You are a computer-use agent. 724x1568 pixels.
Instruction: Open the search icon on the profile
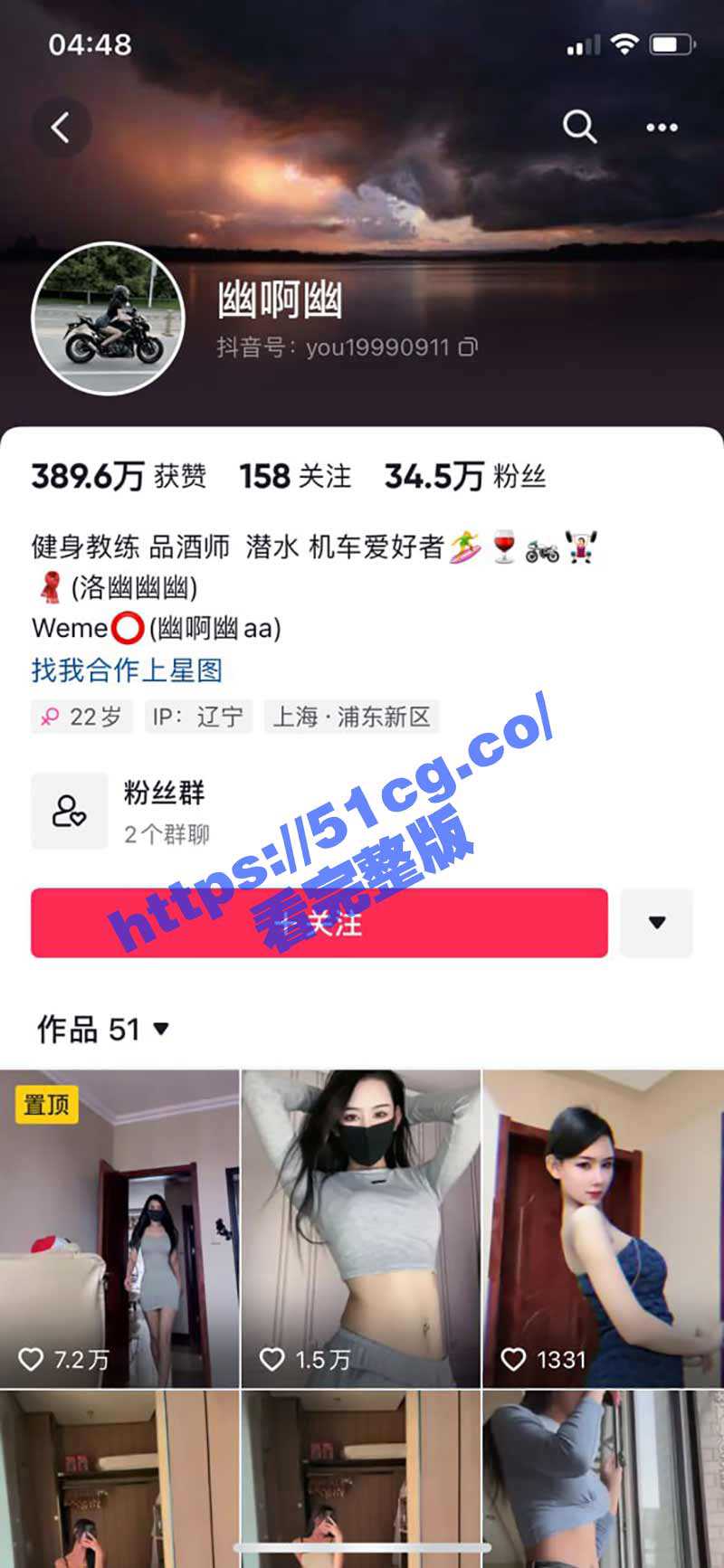tap(579, 128)
